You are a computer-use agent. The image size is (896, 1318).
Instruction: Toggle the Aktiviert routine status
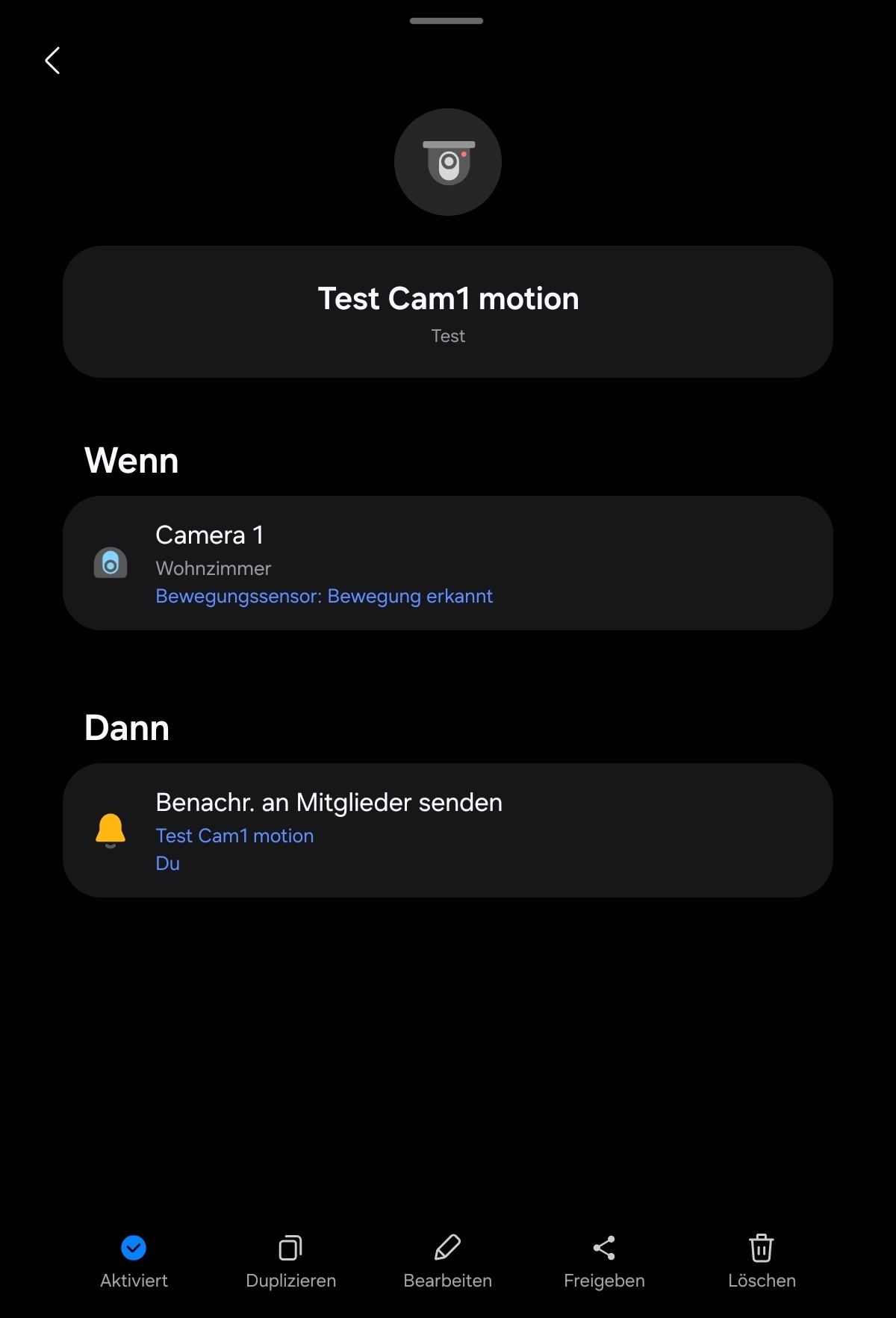(134, 1260)
